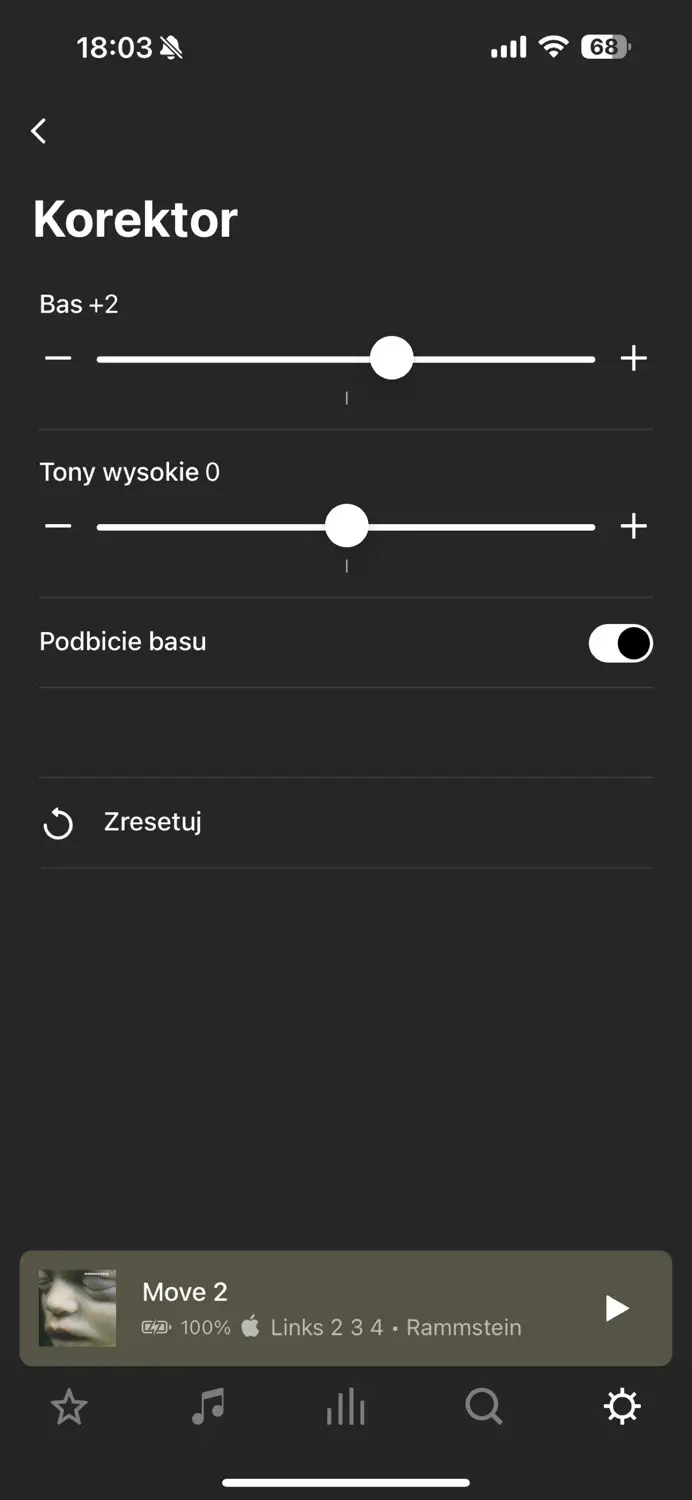The width and height of the screenshot is (692, 1500).
Task: Lower Tony wysokie with the minus button
Action: [58, 526]
